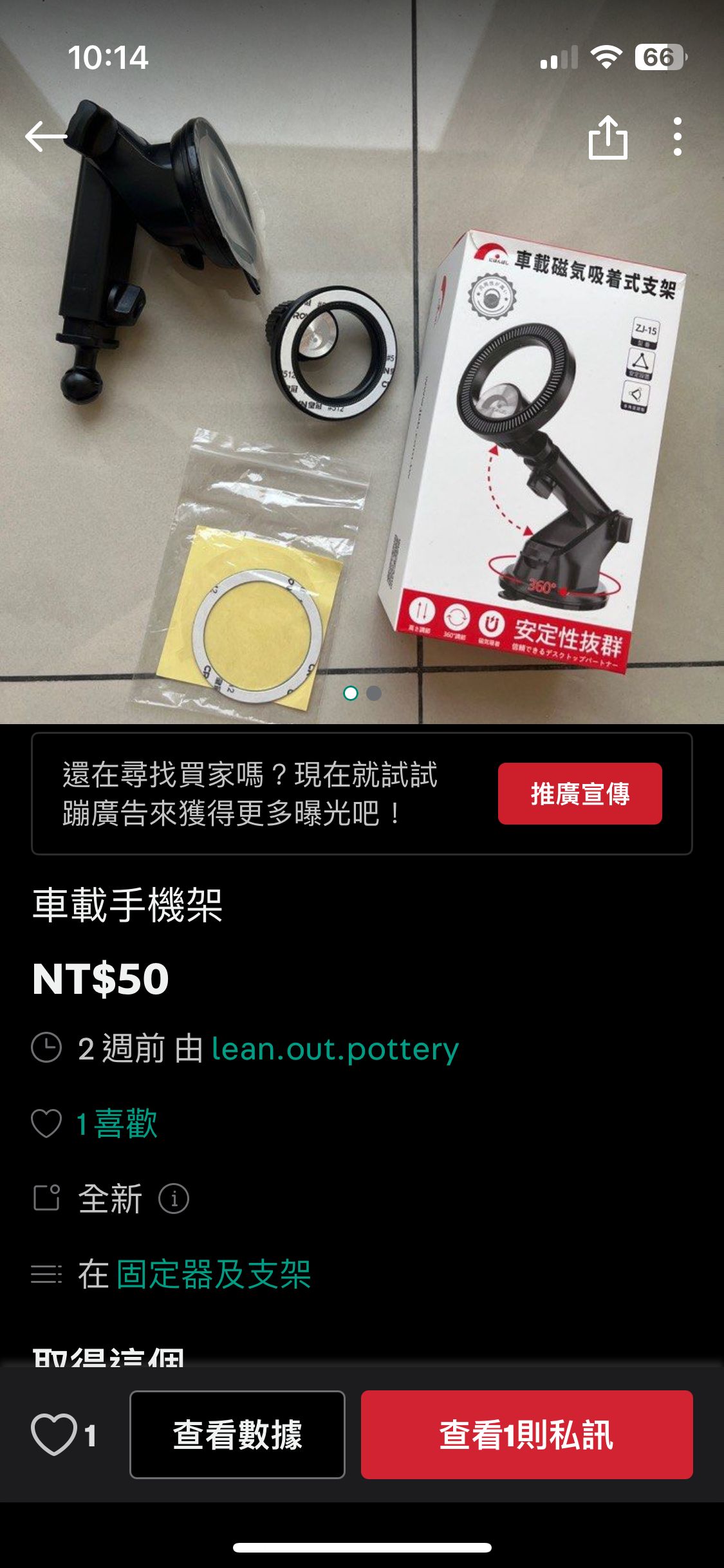Open 查看1則私訊 messages

pos(526,1435)
